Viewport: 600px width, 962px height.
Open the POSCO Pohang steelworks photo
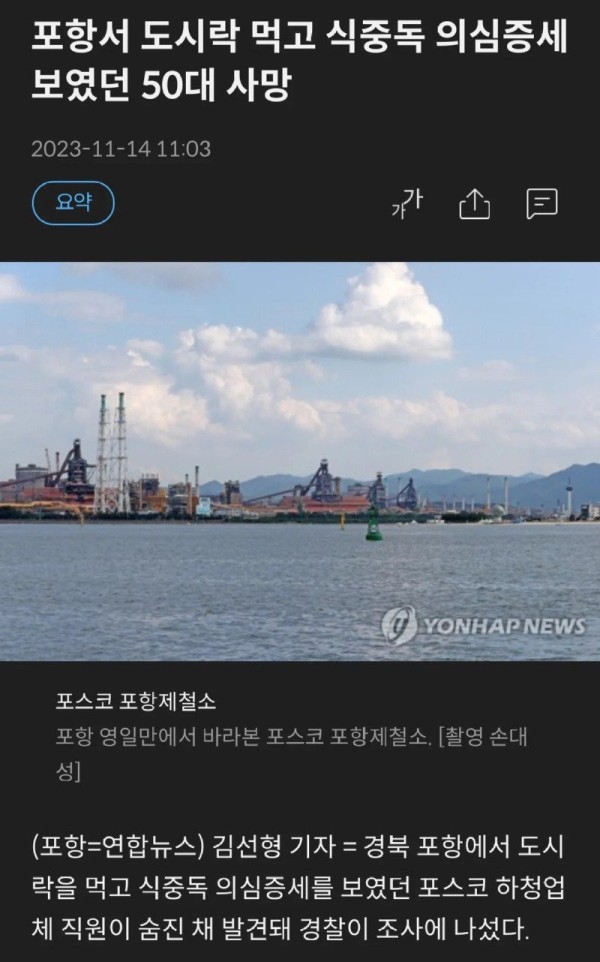[300, 460]
